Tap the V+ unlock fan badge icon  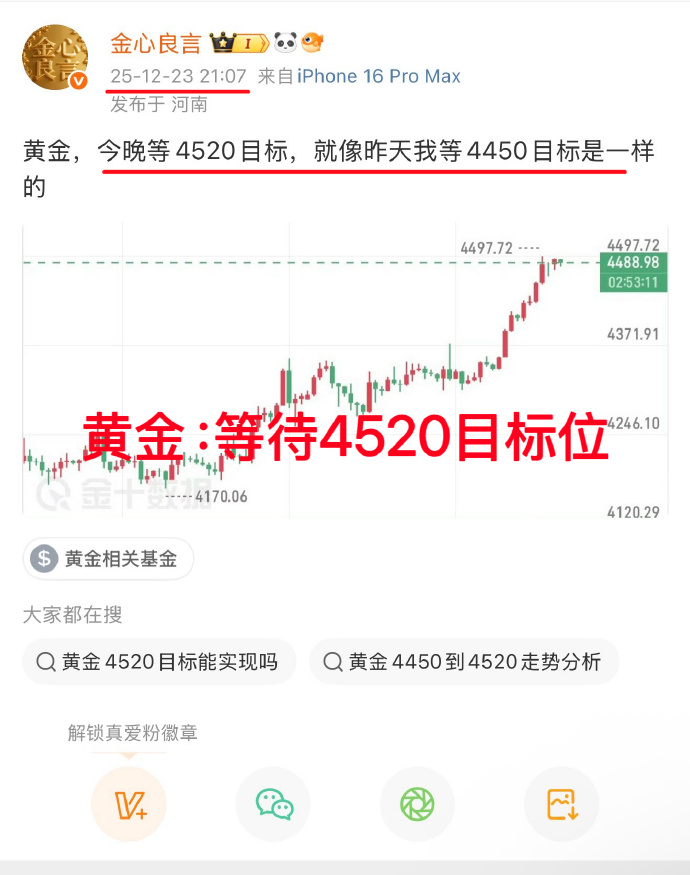(128, 804)
